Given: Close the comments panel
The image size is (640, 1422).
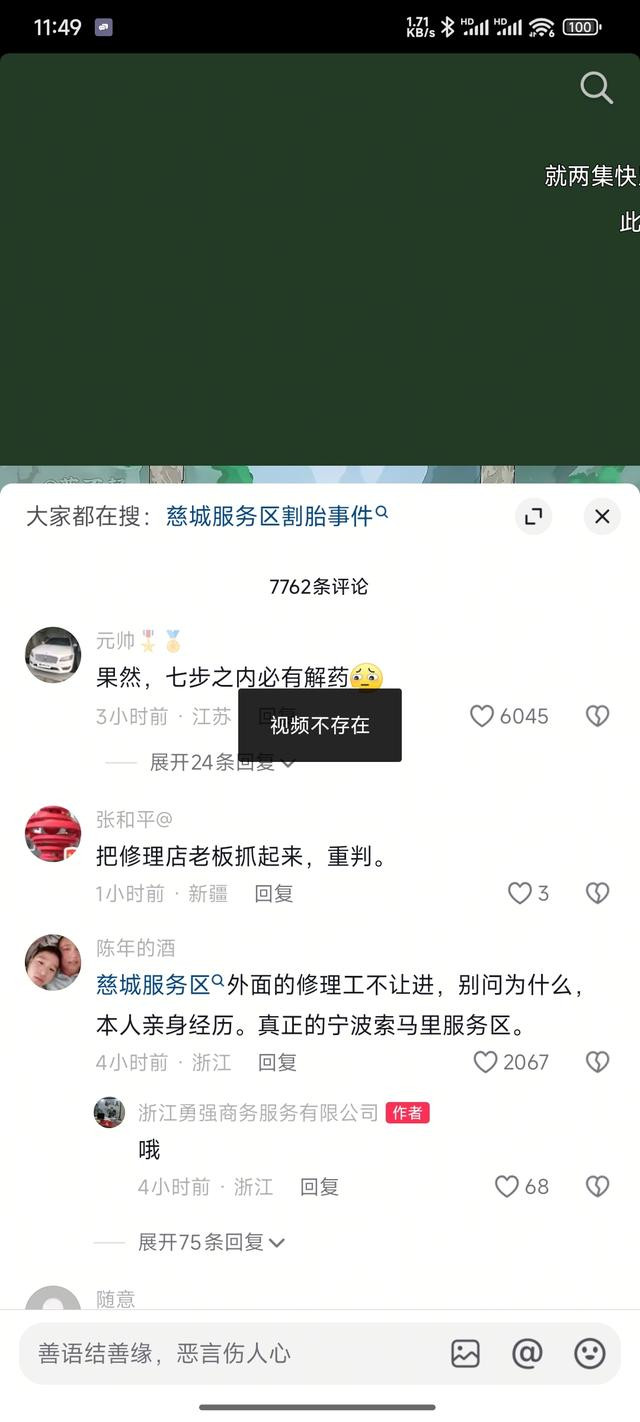Looking at the screenshot, I should point(602,516).
